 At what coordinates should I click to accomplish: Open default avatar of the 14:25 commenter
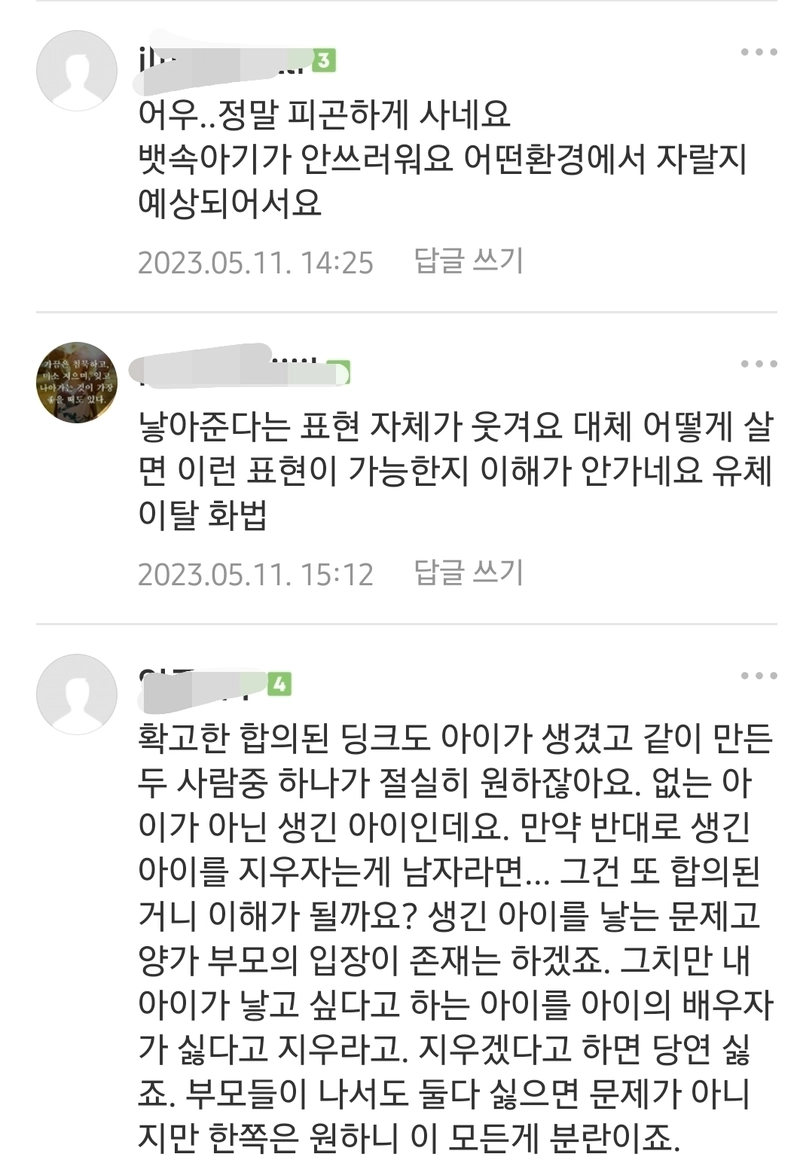(x=77, y=71)
